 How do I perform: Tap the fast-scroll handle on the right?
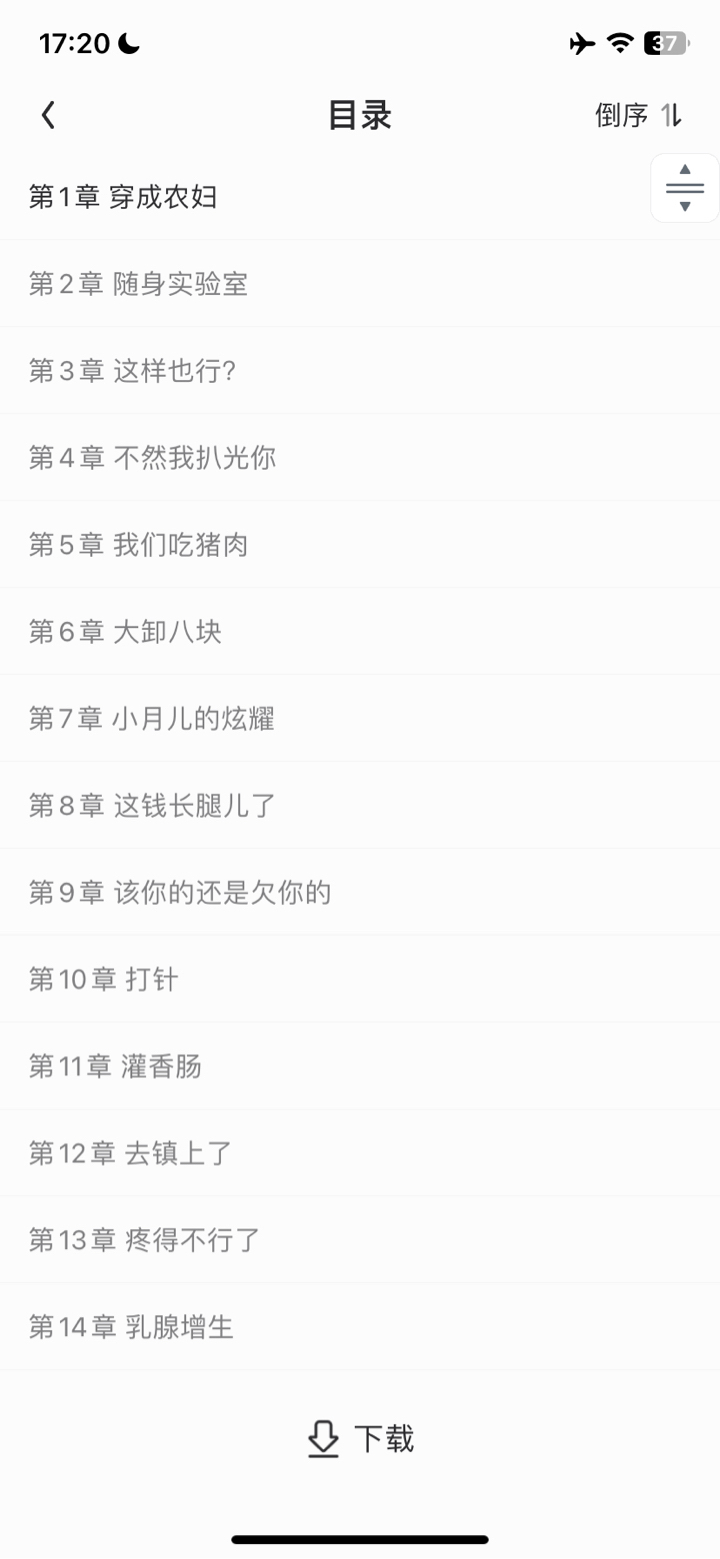click(684, 188)
